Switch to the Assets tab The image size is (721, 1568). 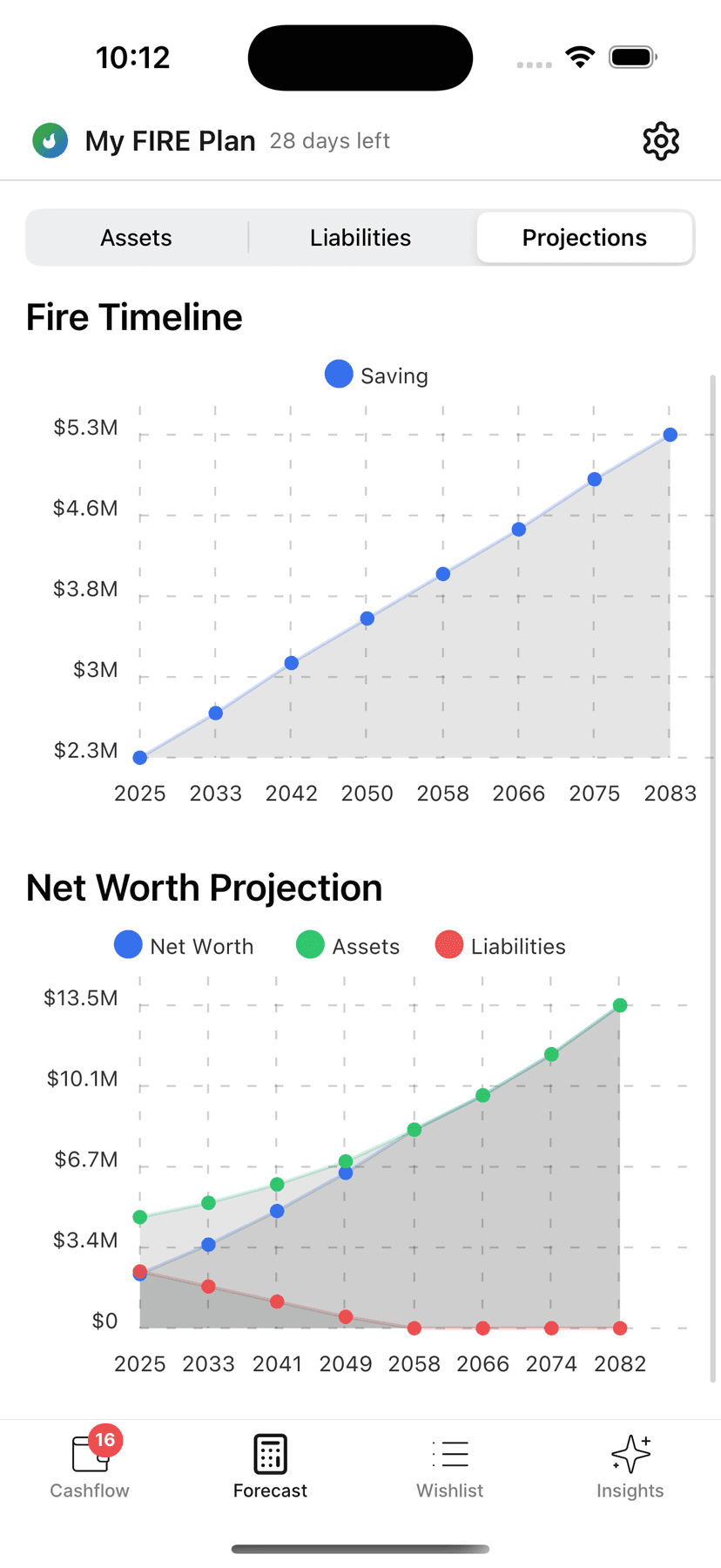click(137, 237)
